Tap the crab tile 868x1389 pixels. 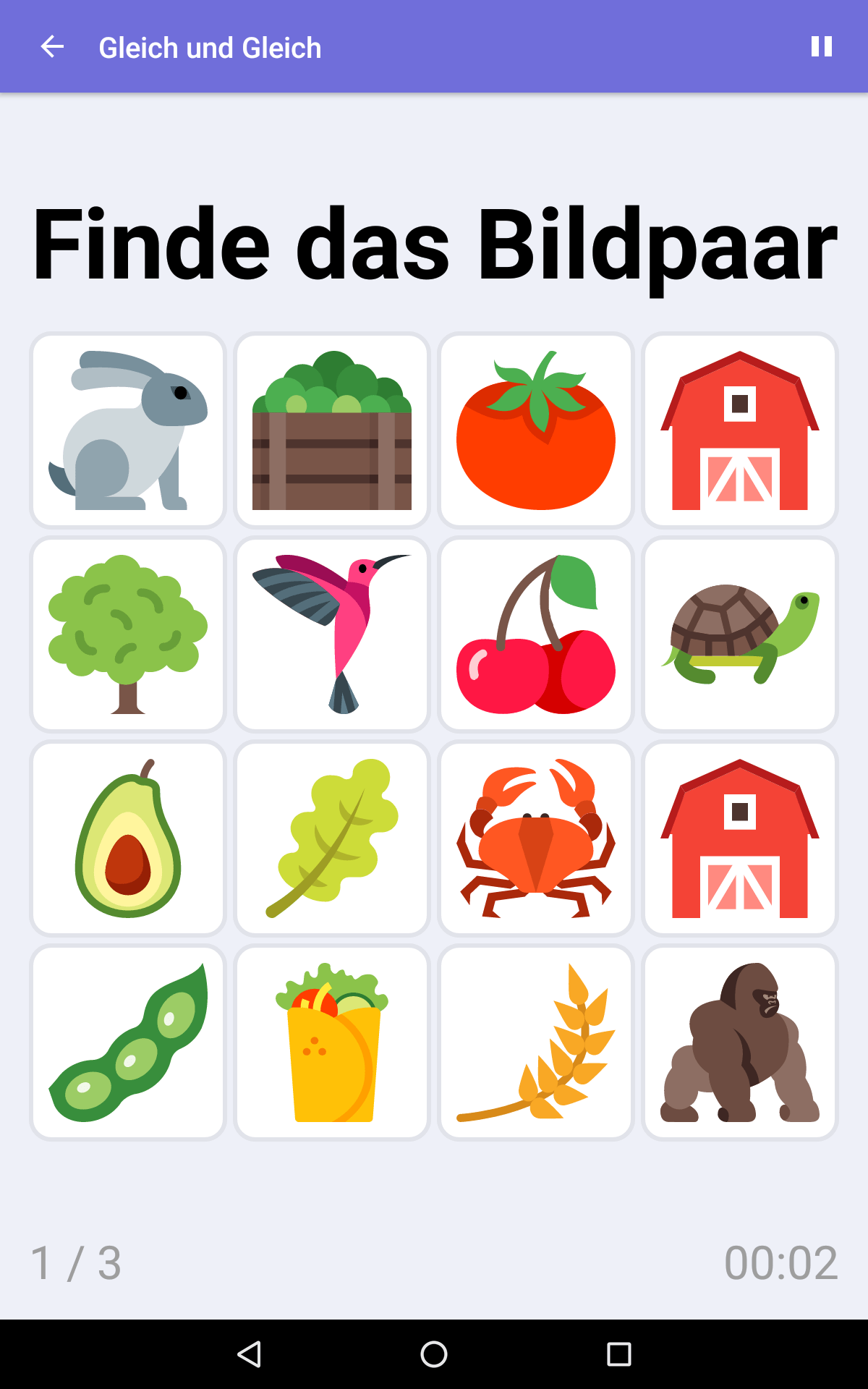click(536, 838)
